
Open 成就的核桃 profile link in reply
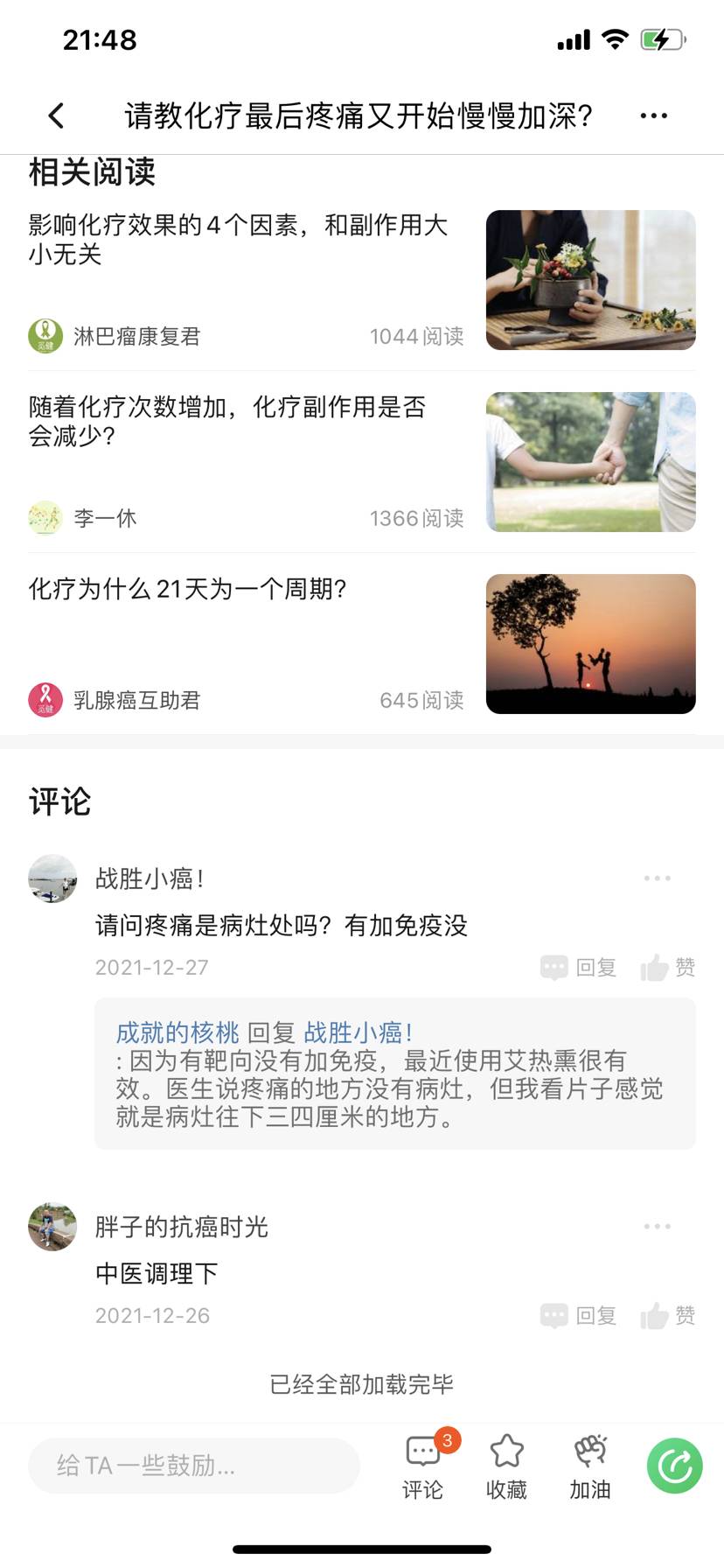coord(178,1032)
